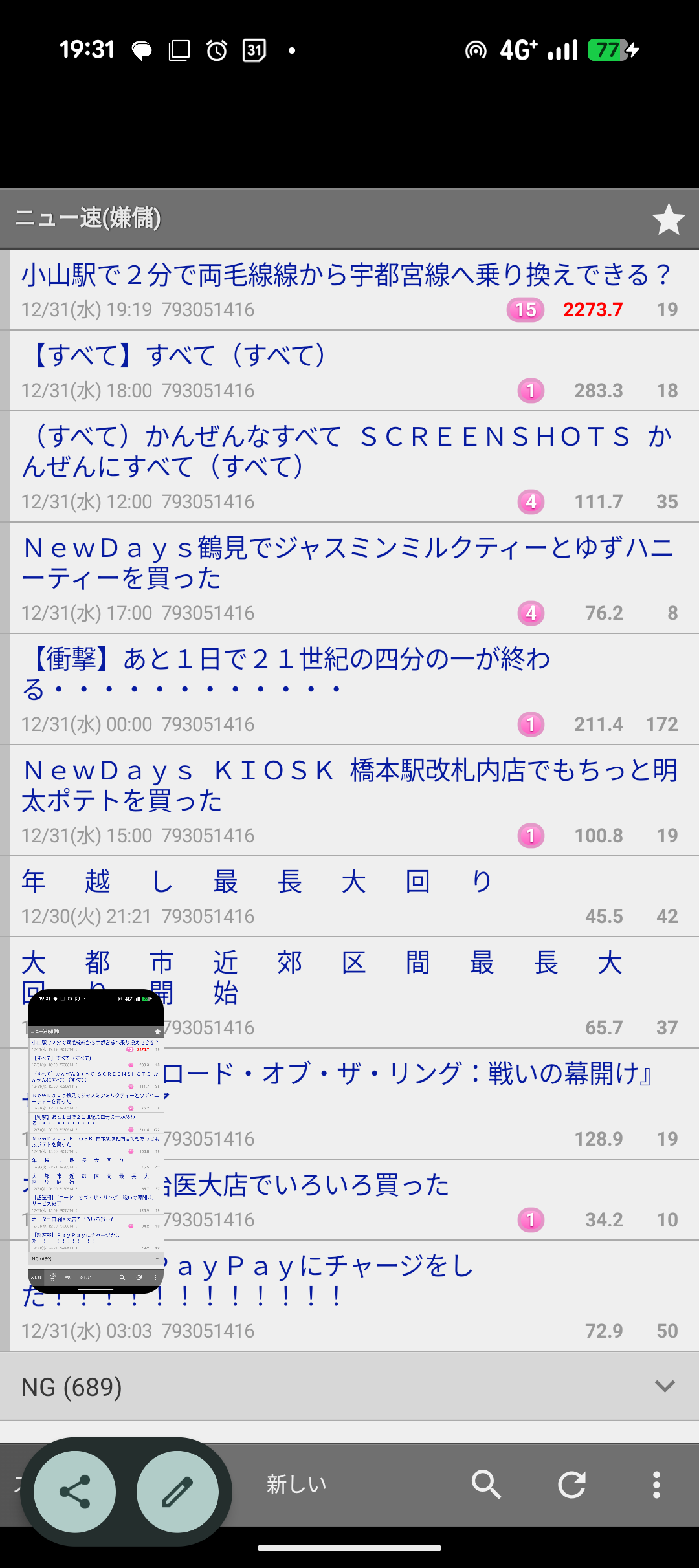Open the screenshot preview thumbnail
The image size is (699, 1568).
[96, 1140]
